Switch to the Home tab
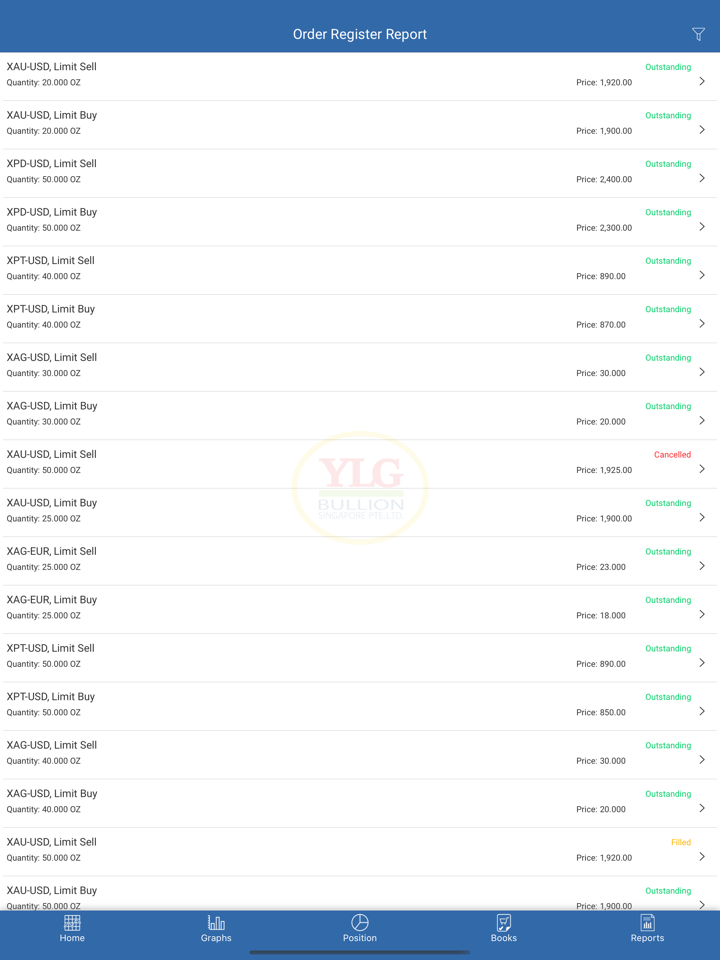 (72, 928)
